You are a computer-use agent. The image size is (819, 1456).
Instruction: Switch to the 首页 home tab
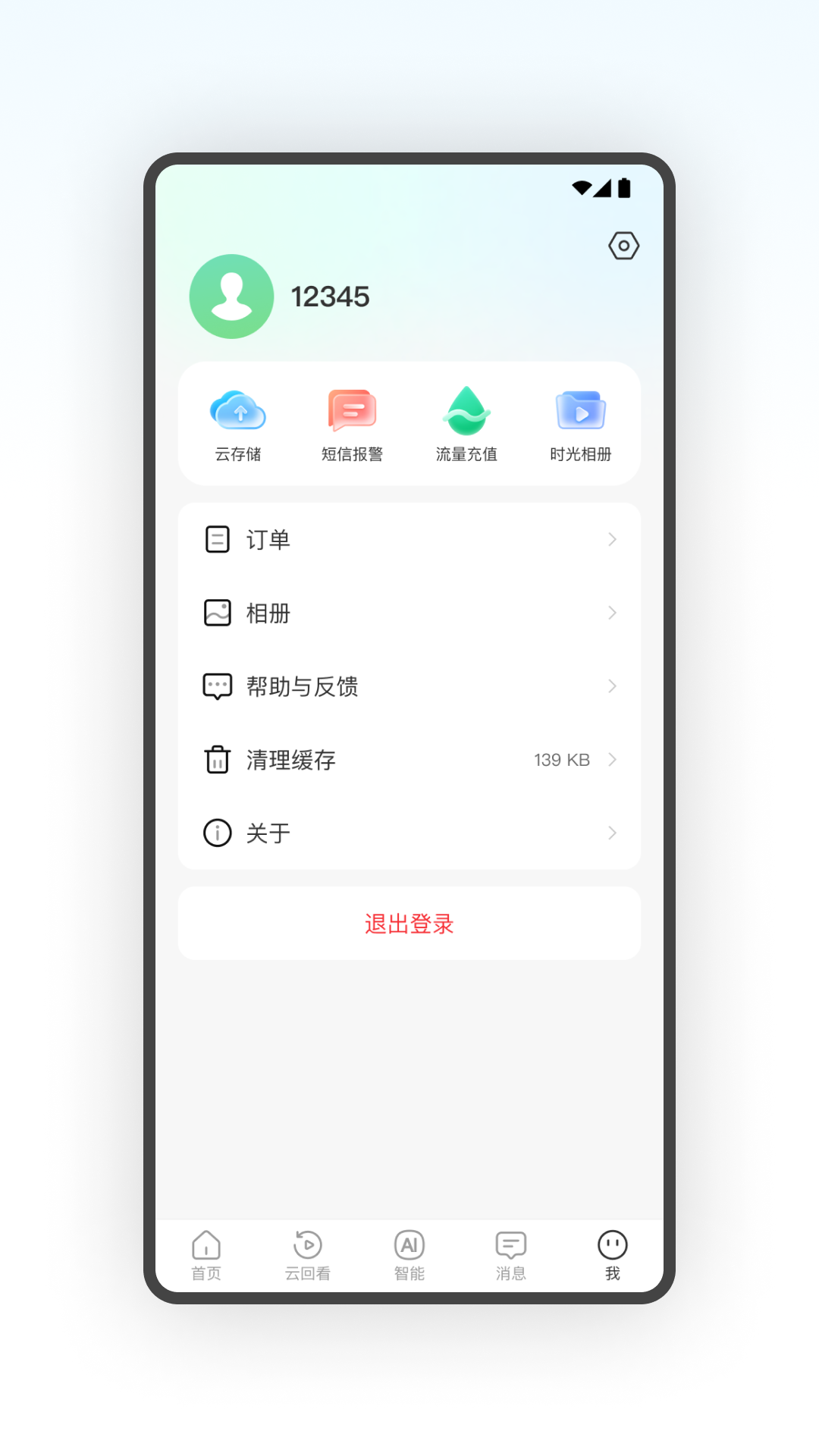tap(206, 1256)
